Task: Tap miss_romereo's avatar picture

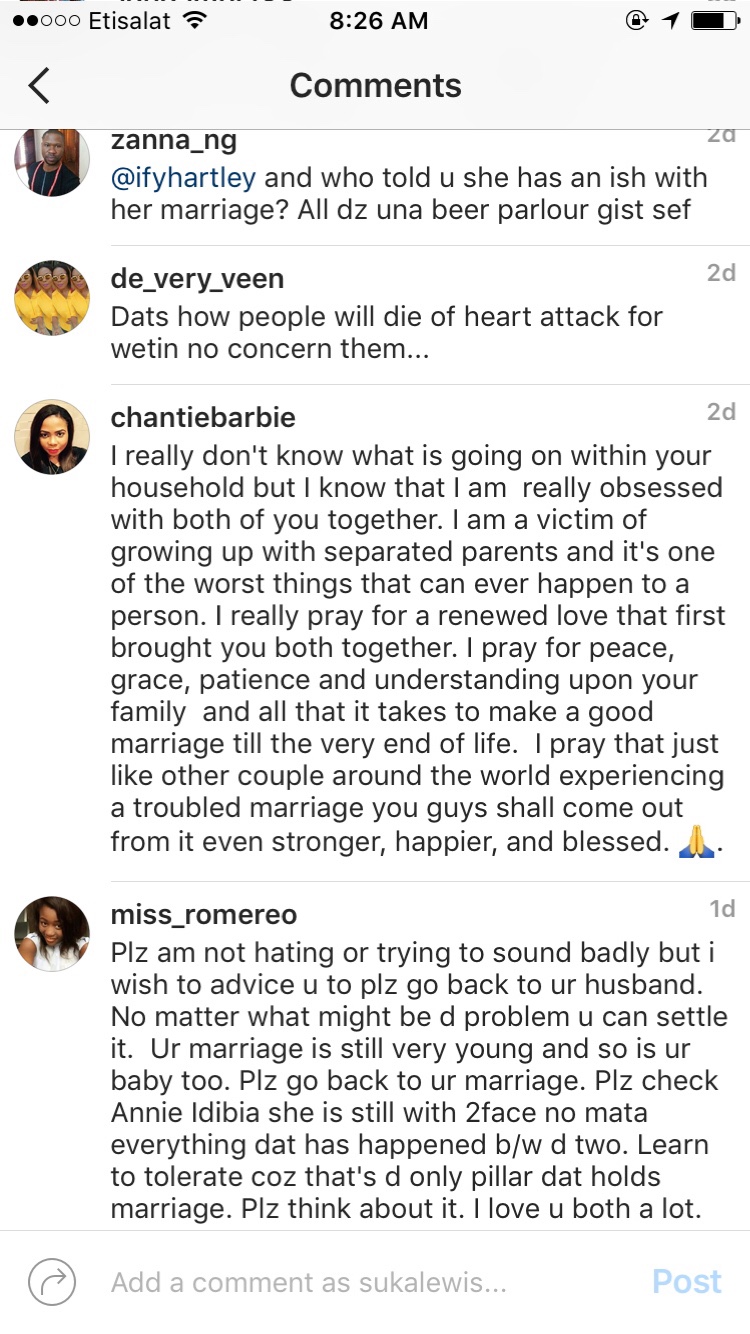Action: point(52,934)
